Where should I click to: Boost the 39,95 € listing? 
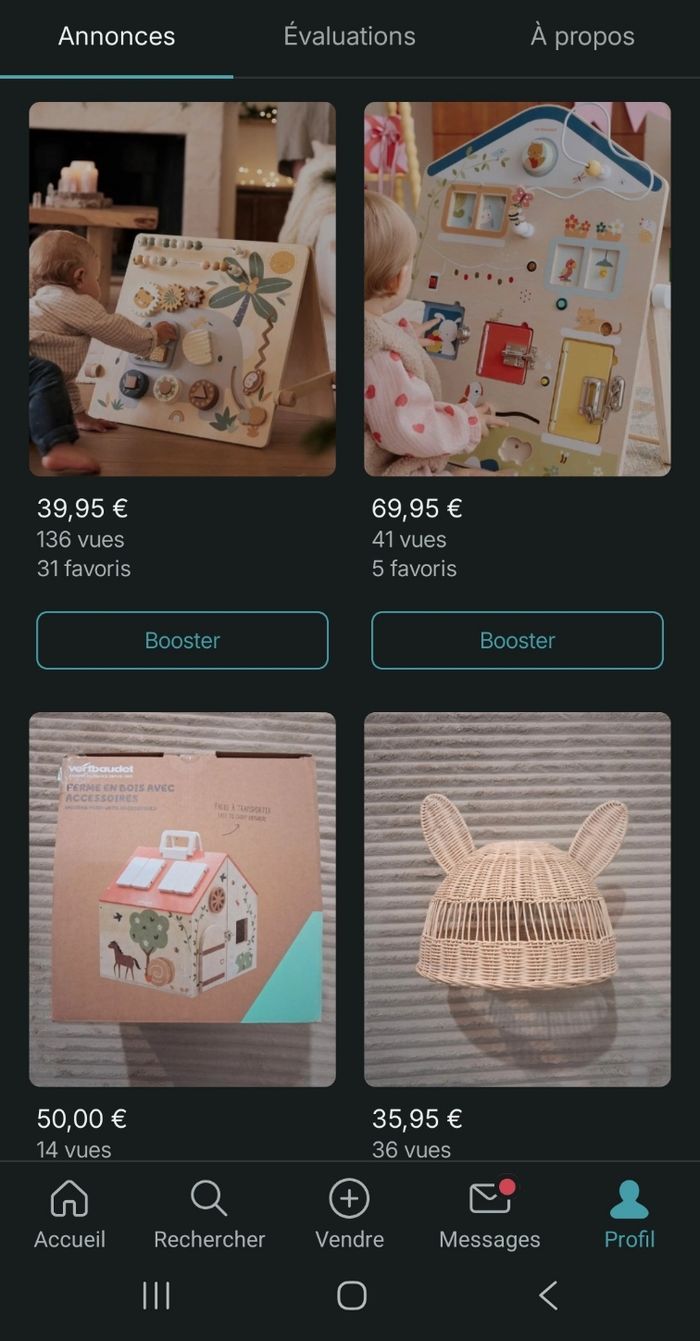pyautogui.click(x=182, y=640)
